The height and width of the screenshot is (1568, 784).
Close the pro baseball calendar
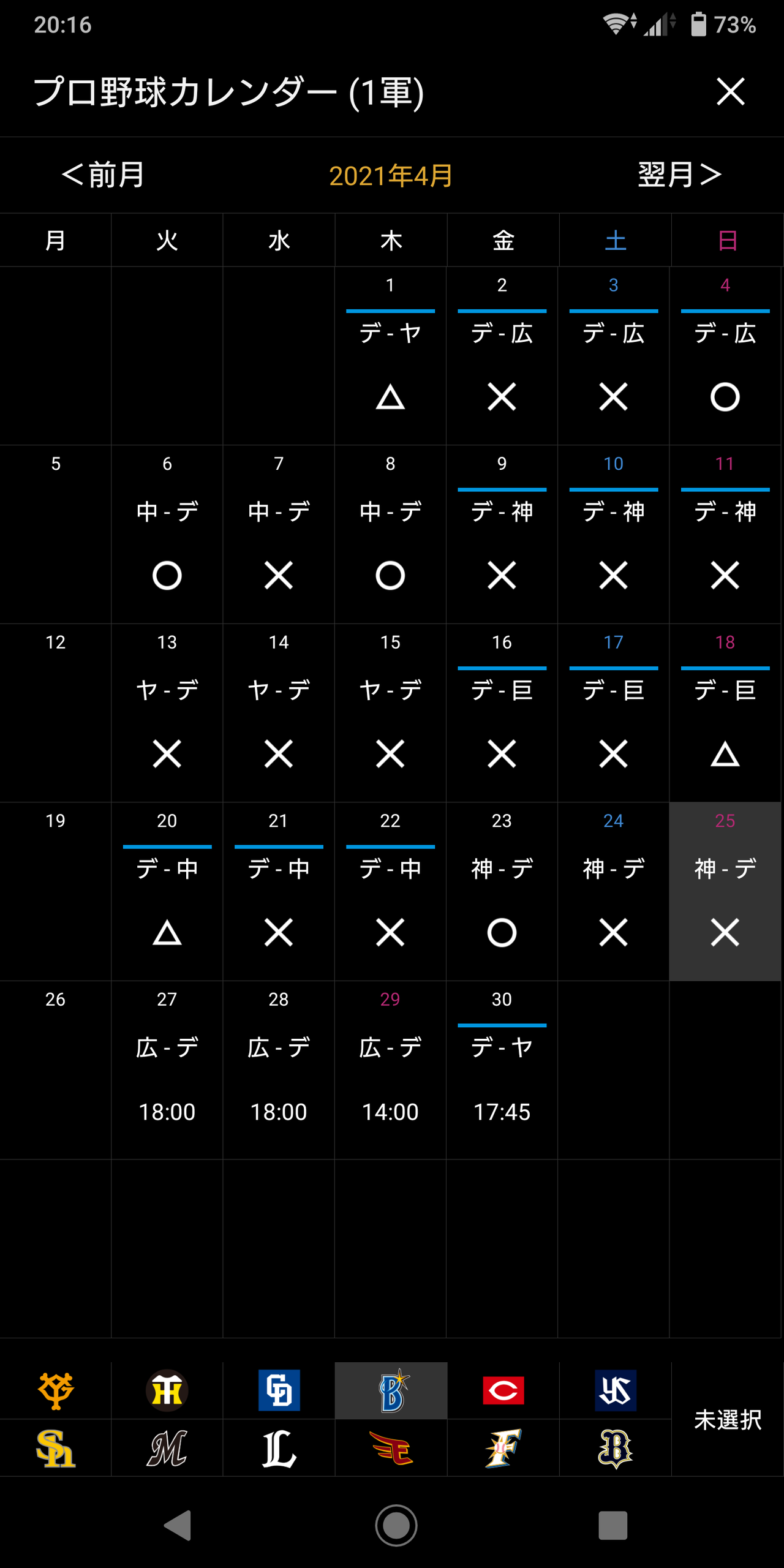(x=731, y=92)
